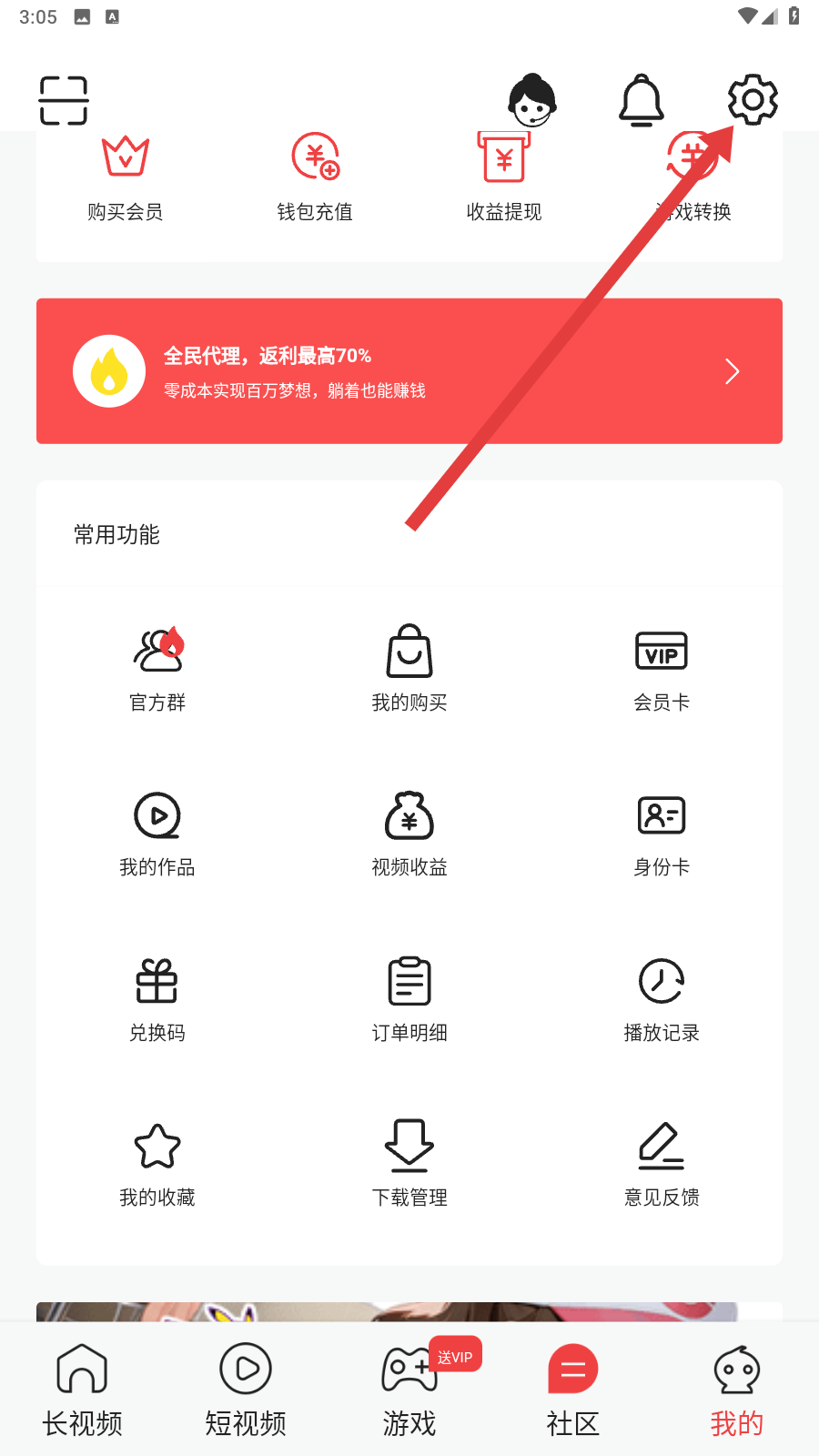Switch to the 社区 community tab
The image size is (819, 1456).
point(573,1390)
